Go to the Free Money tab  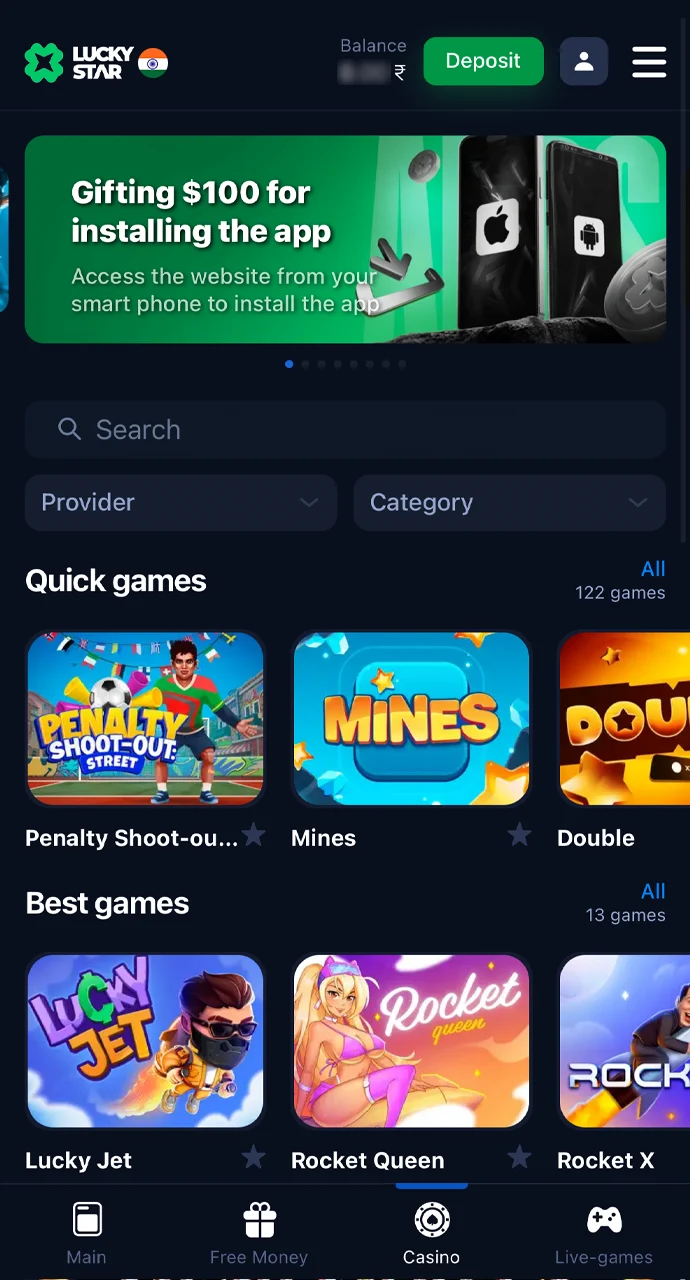coord(259,1233)
